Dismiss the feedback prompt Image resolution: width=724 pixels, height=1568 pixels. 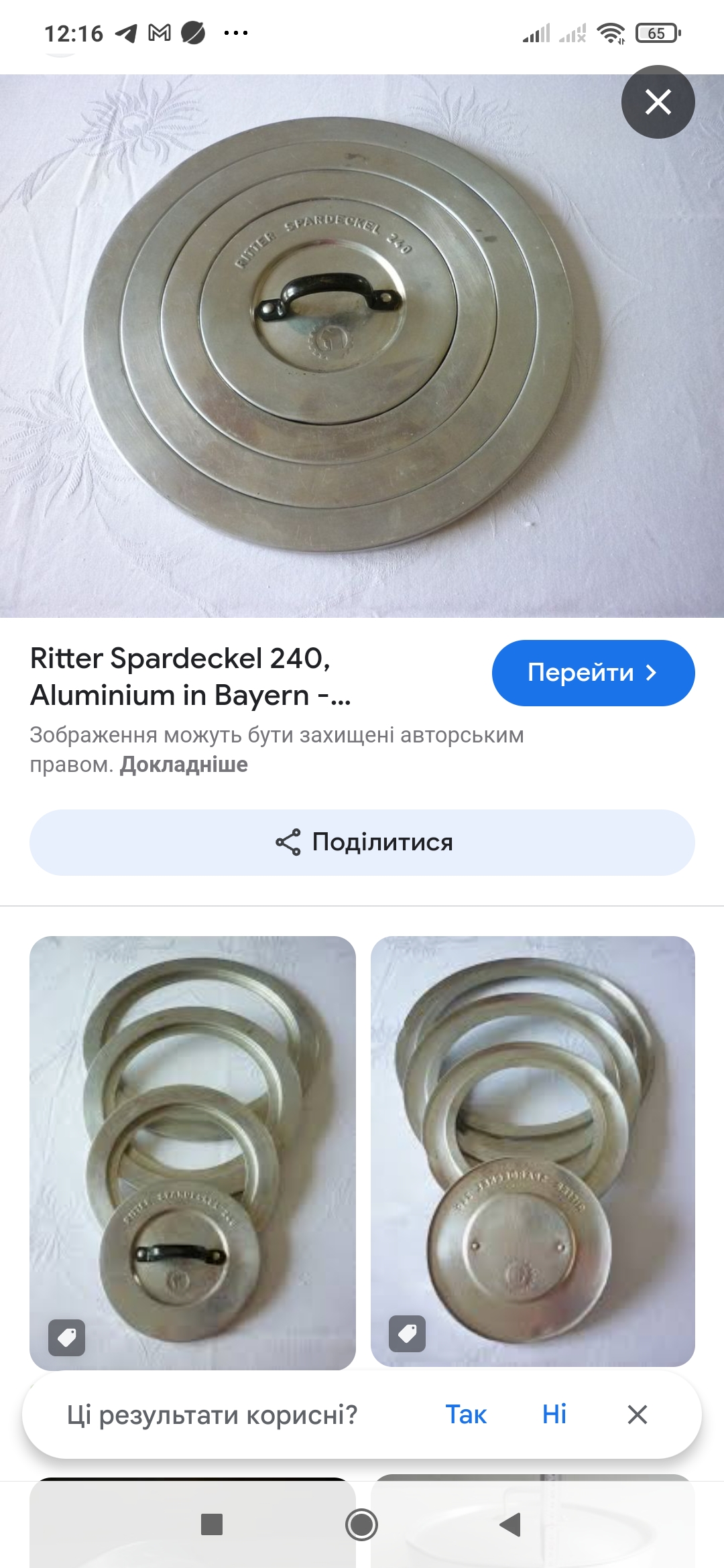coord(637,1415)
